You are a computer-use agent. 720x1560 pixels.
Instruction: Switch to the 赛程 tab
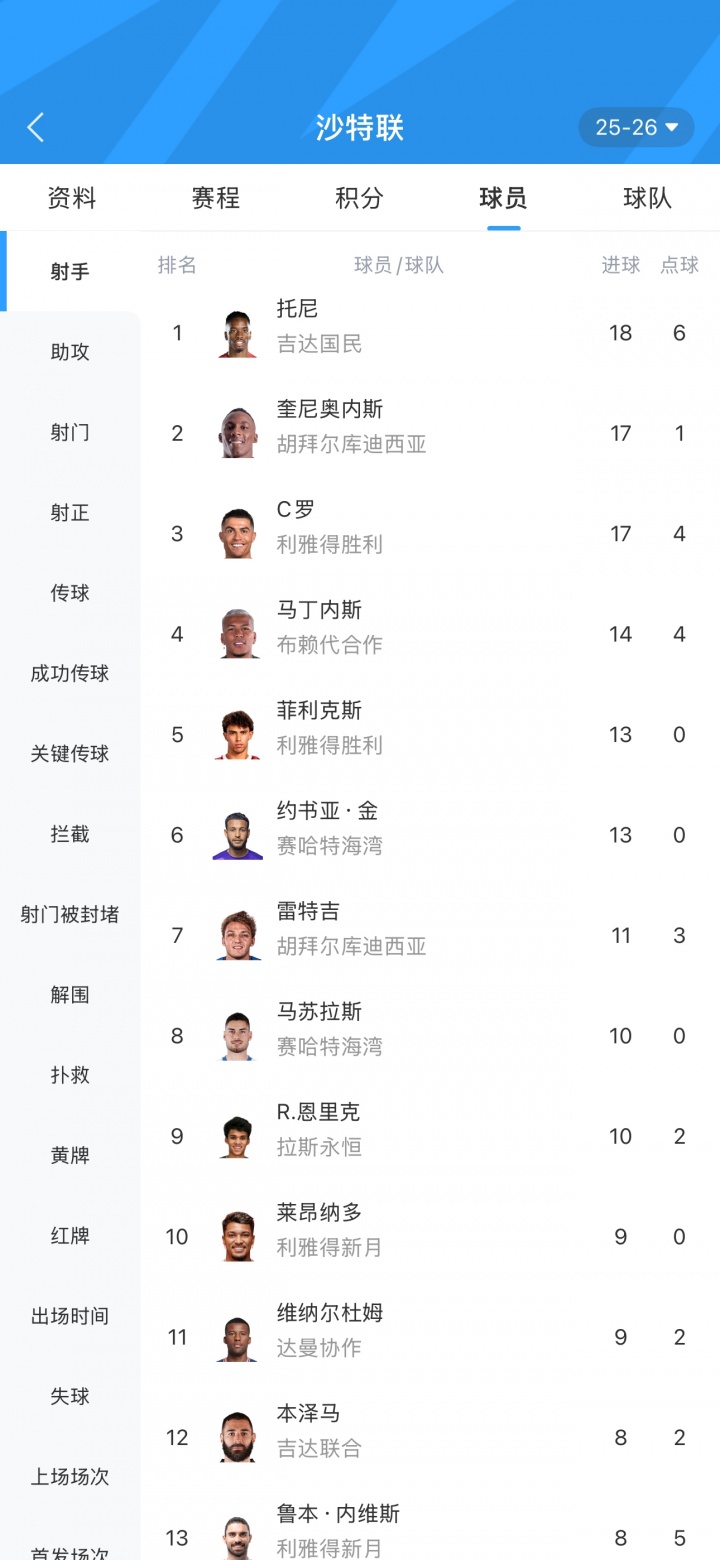[x=216, y=198]
